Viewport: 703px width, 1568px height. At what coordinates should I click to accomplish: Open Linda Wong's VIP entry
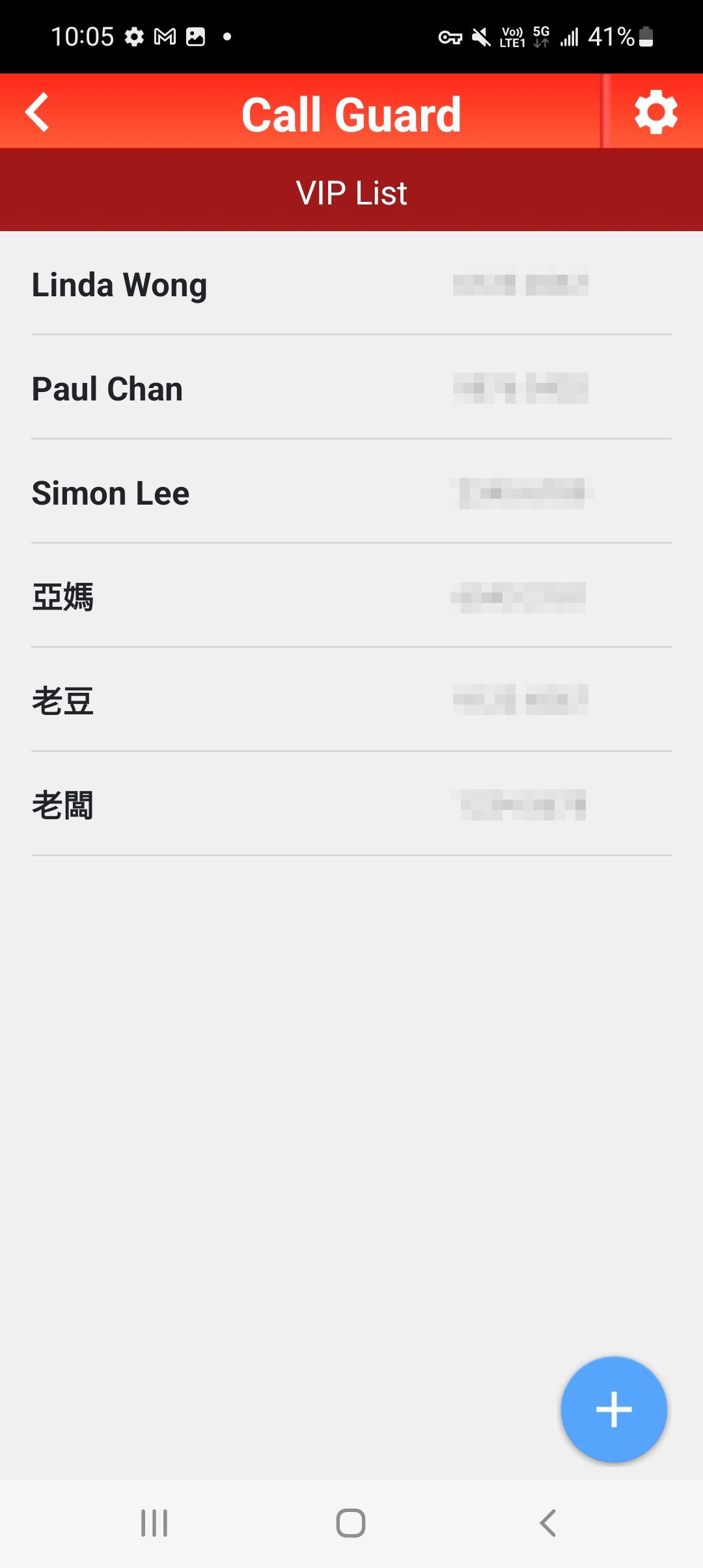click(351, 284)
